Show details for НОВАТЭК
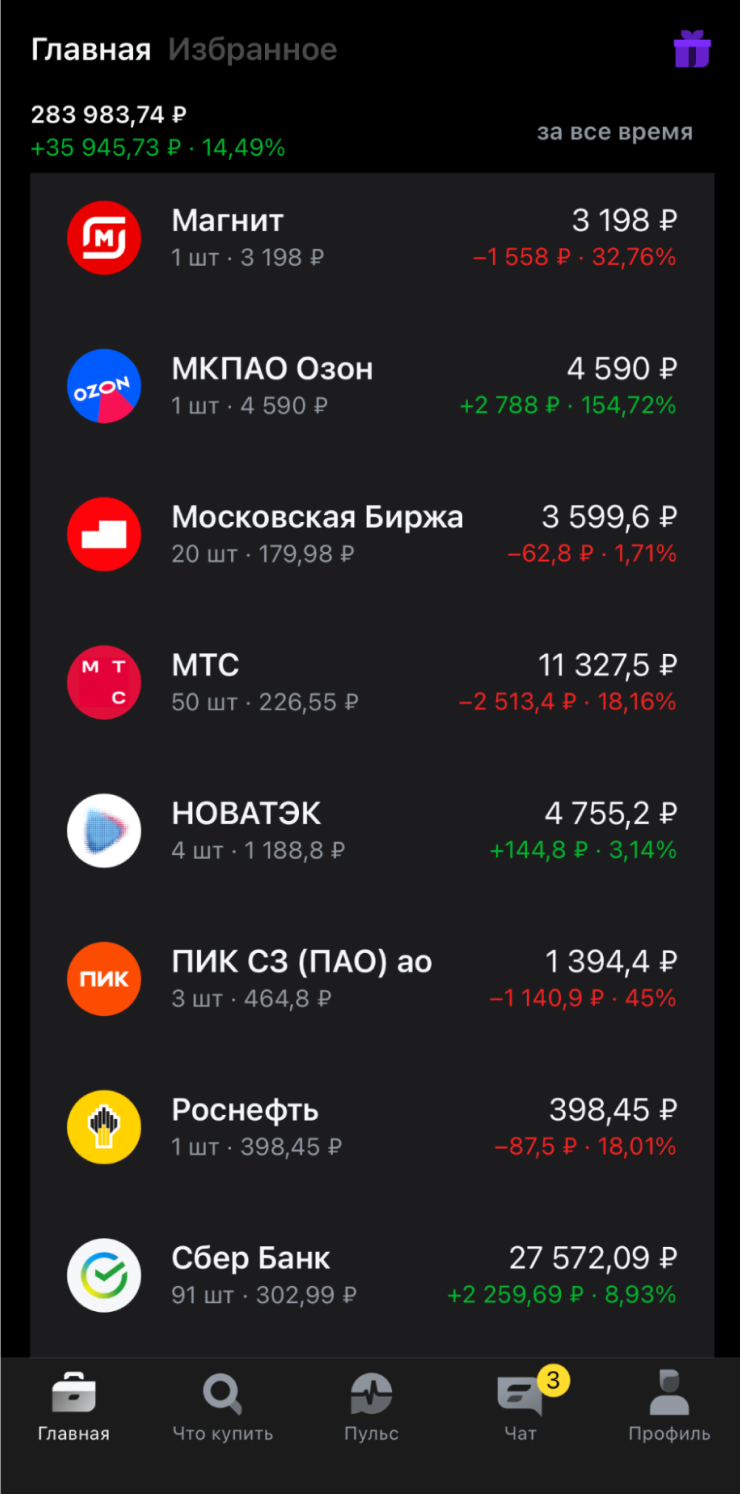The width and height of the screenshot is (740, 1494). click(372, 830)
